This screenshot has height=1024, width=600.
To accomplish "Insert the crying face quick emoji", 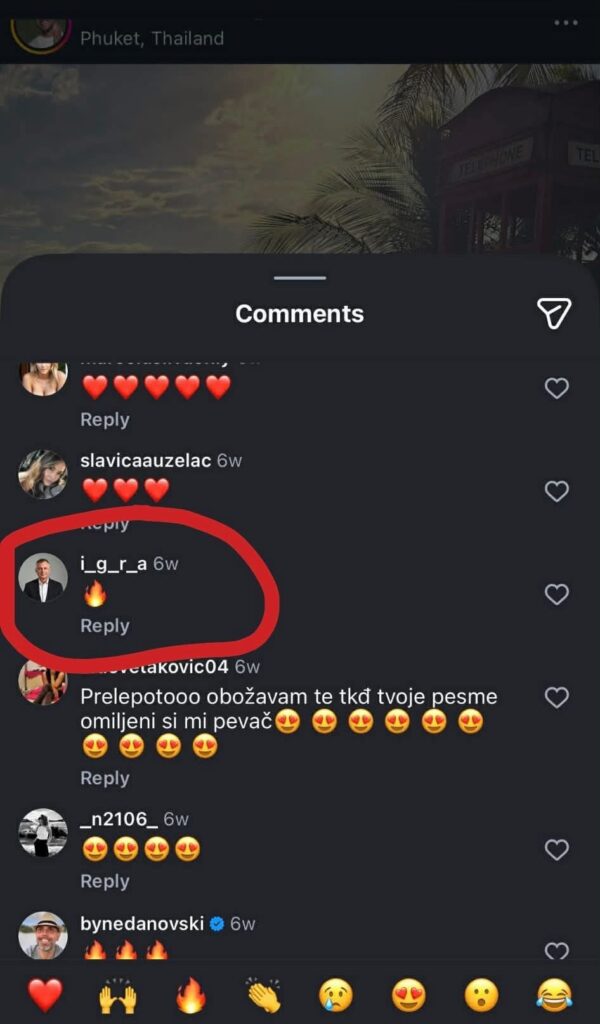I will pyautogui.click(x=336, y=994).
